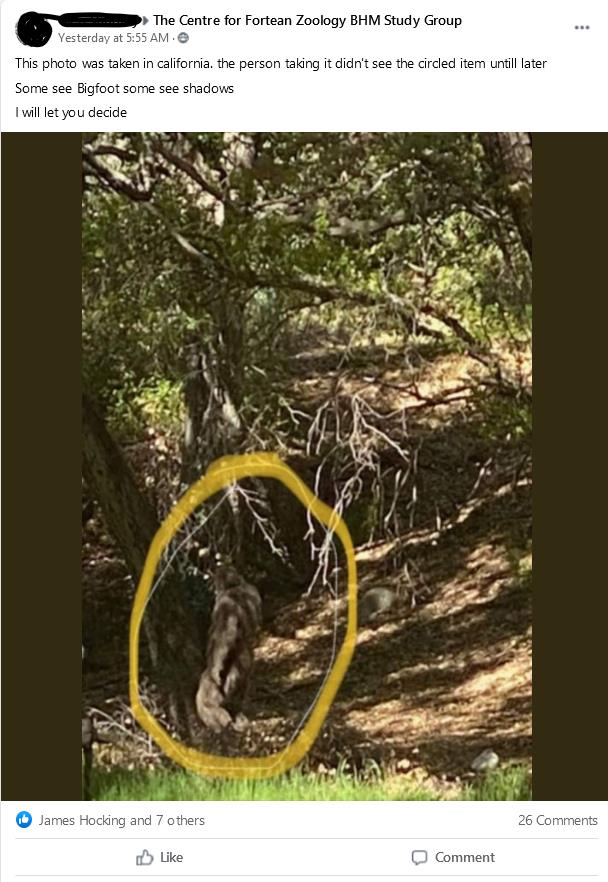
Task: Open The Centre for Fortean Zoology group
Action: point(307,20)
